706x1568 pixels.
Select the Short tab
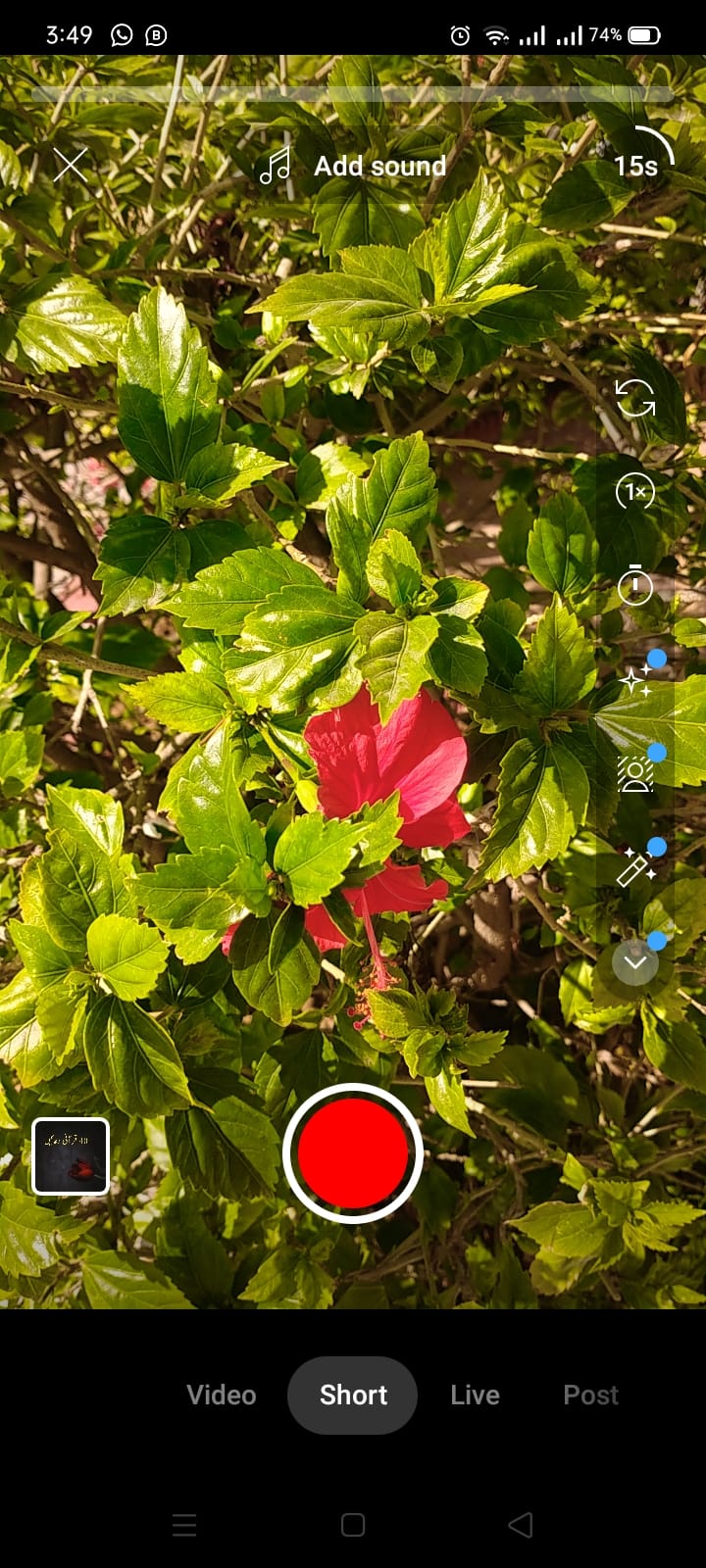click(353, 1395)
